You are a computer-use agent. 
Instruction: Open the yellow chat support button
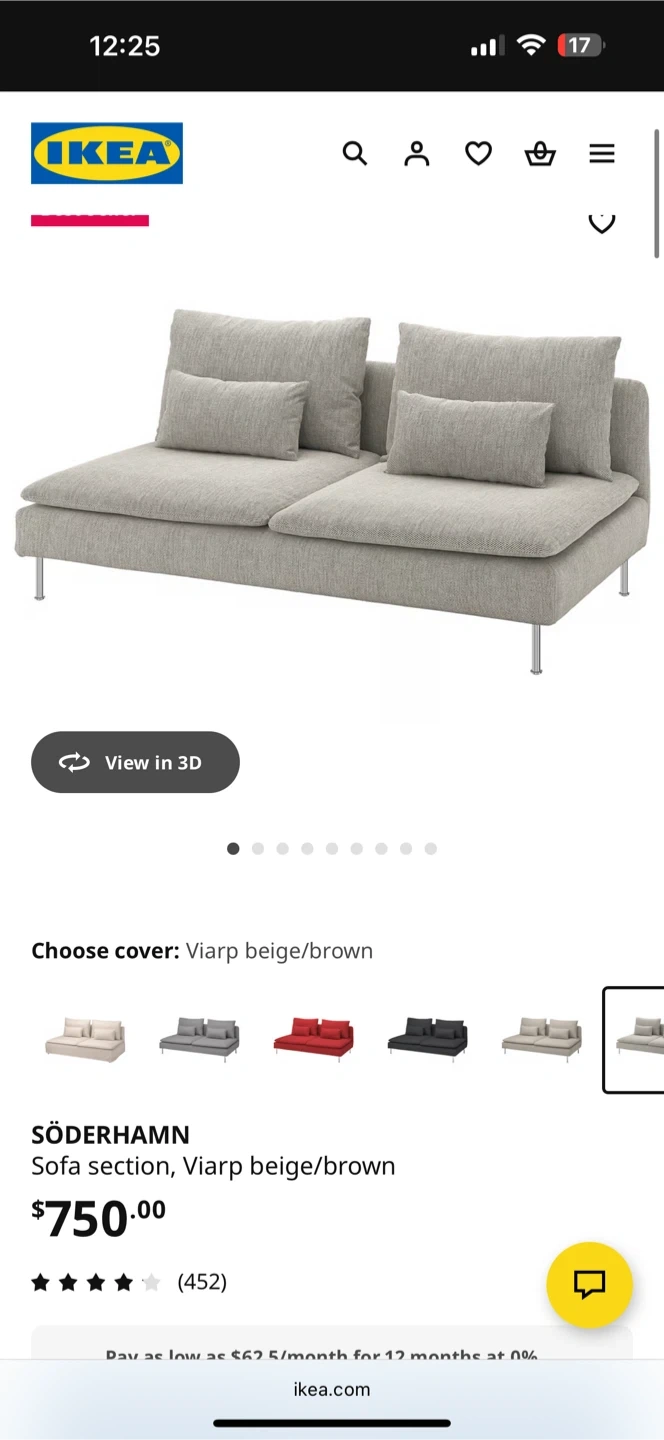pos(589,1284)
